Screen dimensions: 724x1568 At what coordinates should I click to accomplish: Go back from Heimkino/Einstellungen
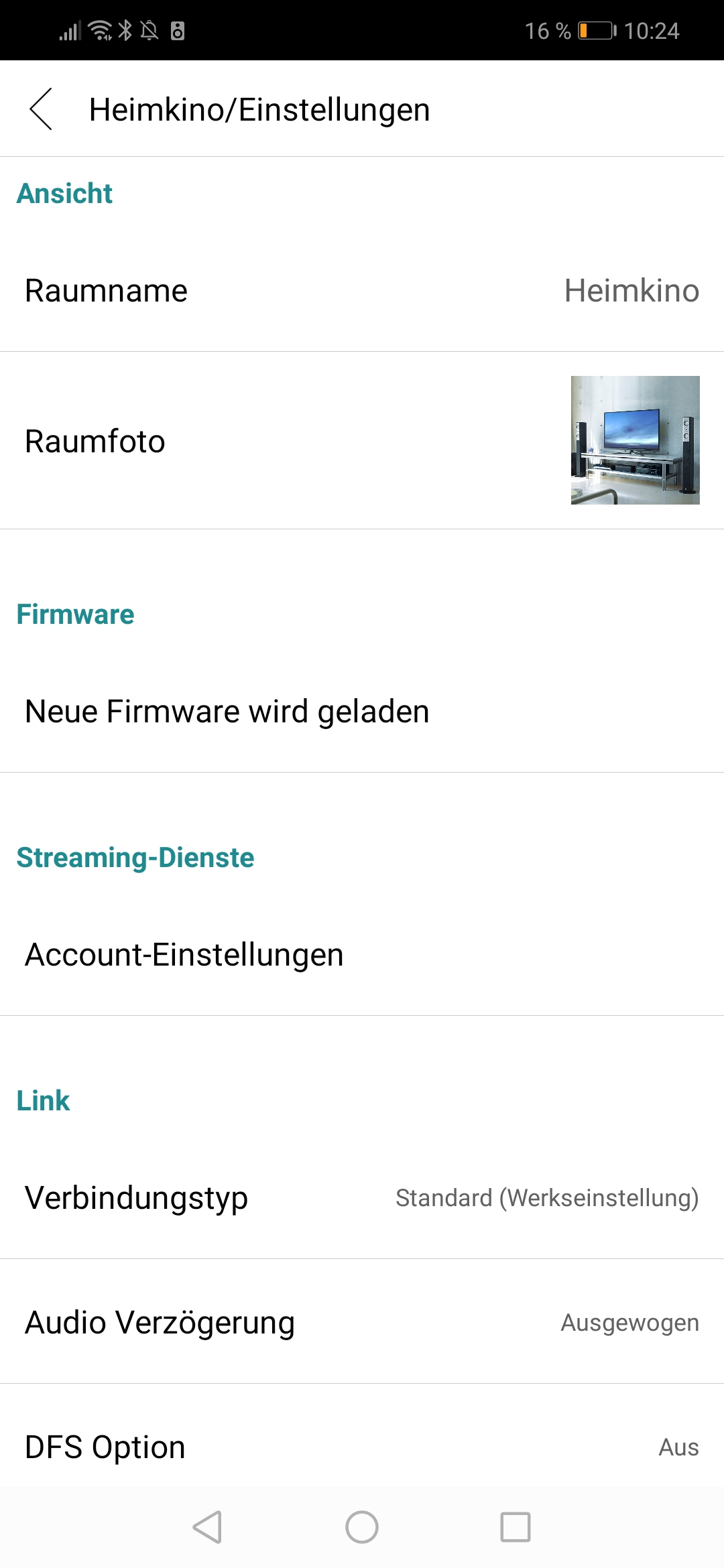[x=41, y=109]
